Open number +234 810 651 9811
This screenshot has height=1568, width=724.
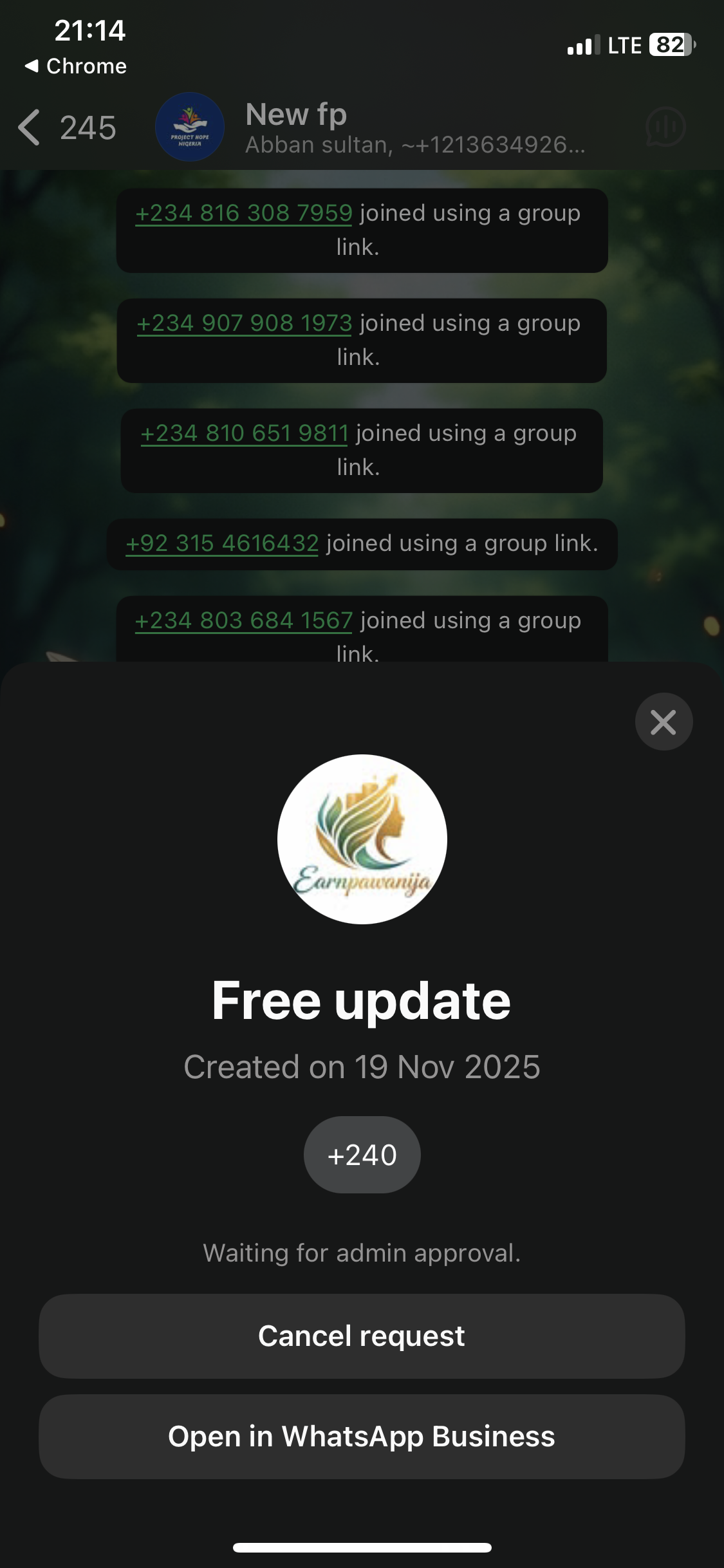pos(245,433)
